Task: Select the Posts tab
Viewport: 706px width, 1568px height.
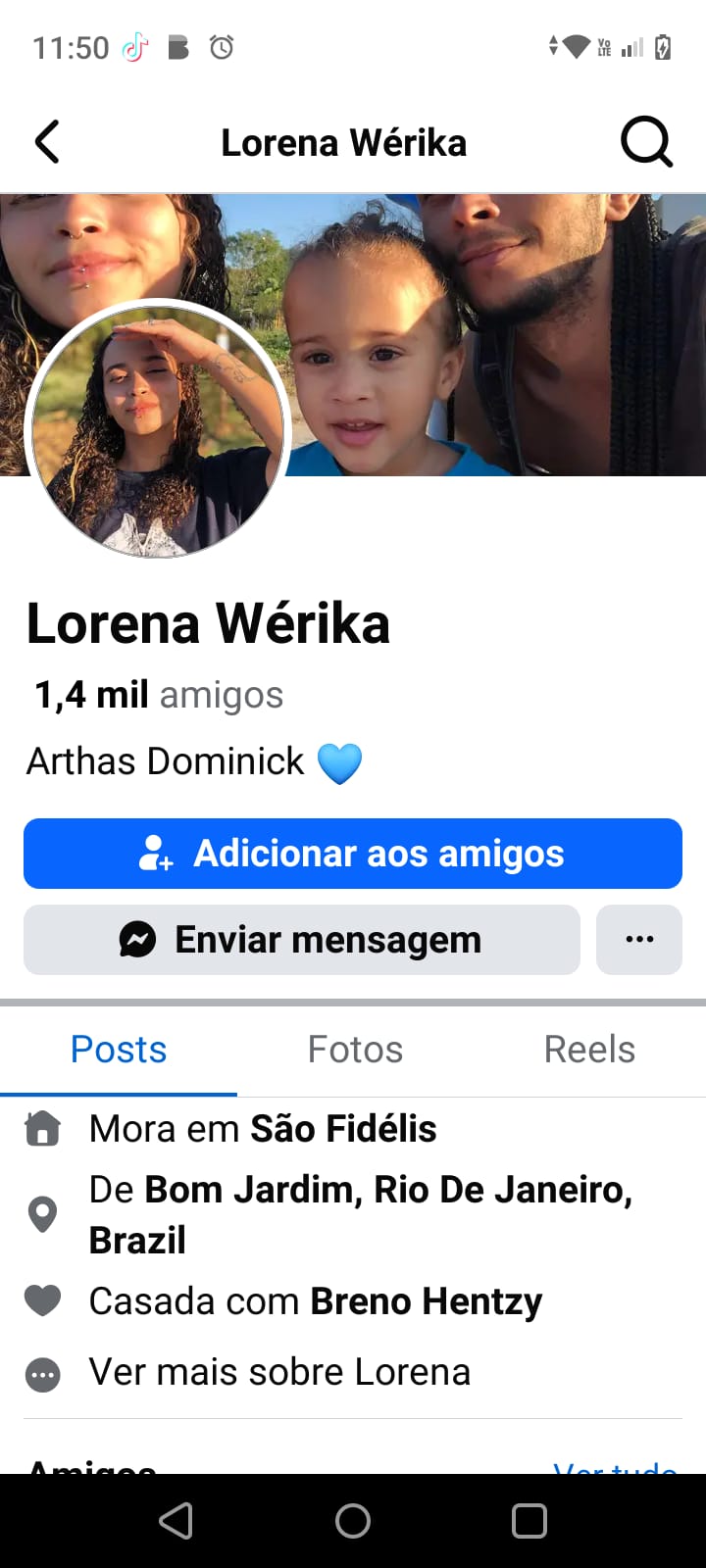Action: 119,1050
